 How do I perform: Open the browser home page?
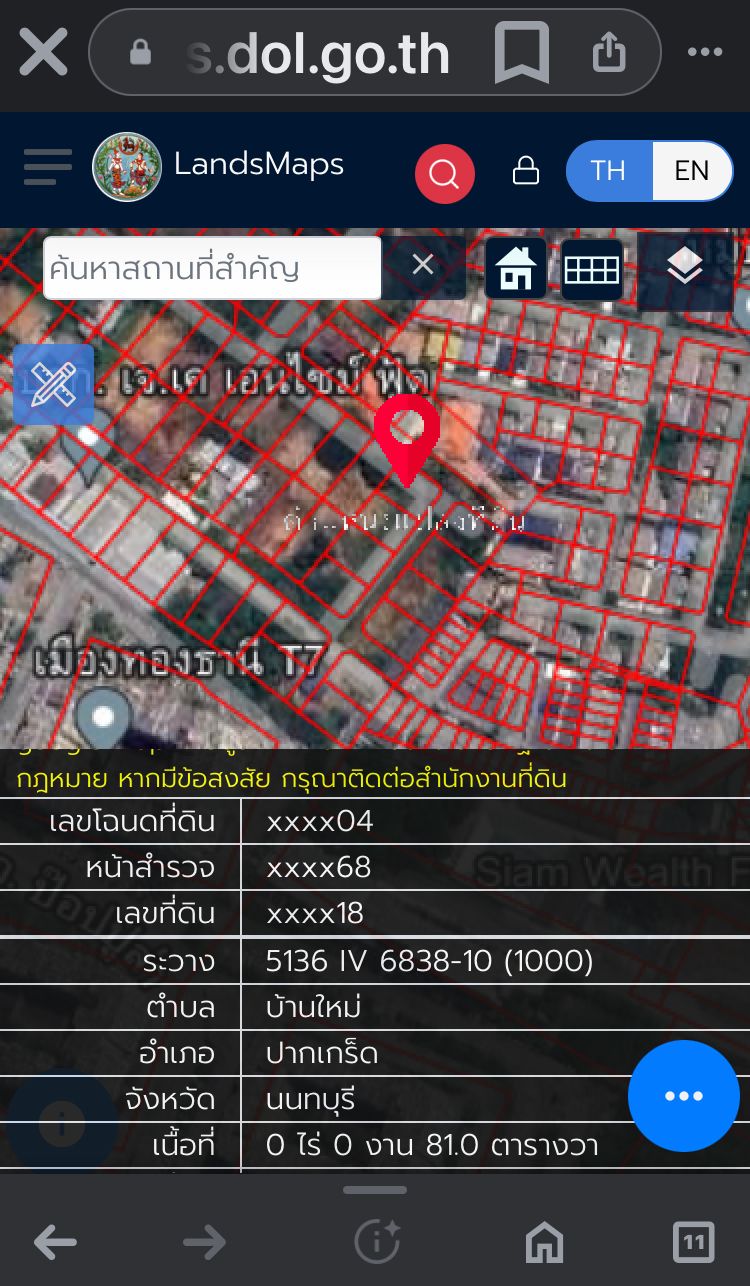coord(544,1243)
